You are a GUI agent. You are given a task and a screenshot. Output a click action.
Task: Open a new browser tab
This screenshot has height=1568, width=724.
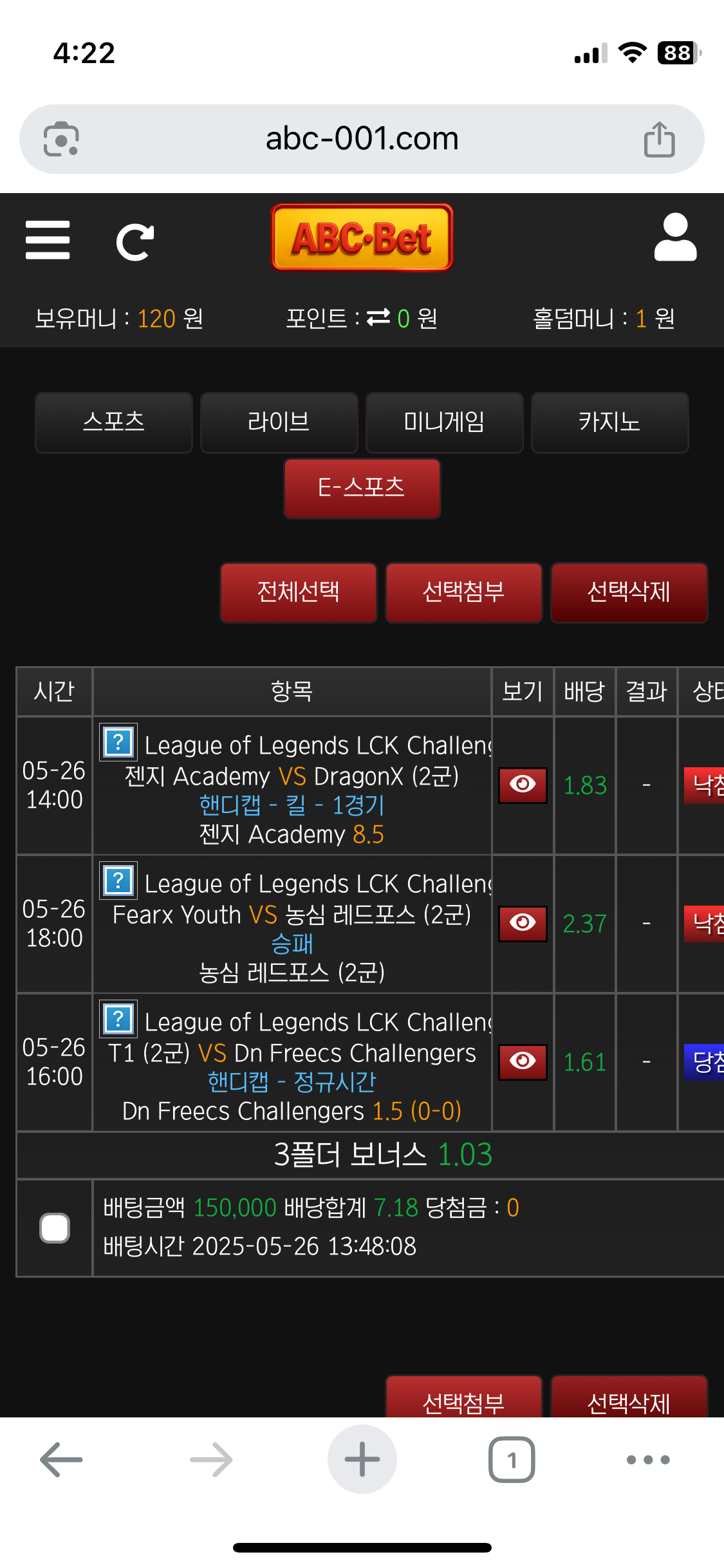point(362,1459)
